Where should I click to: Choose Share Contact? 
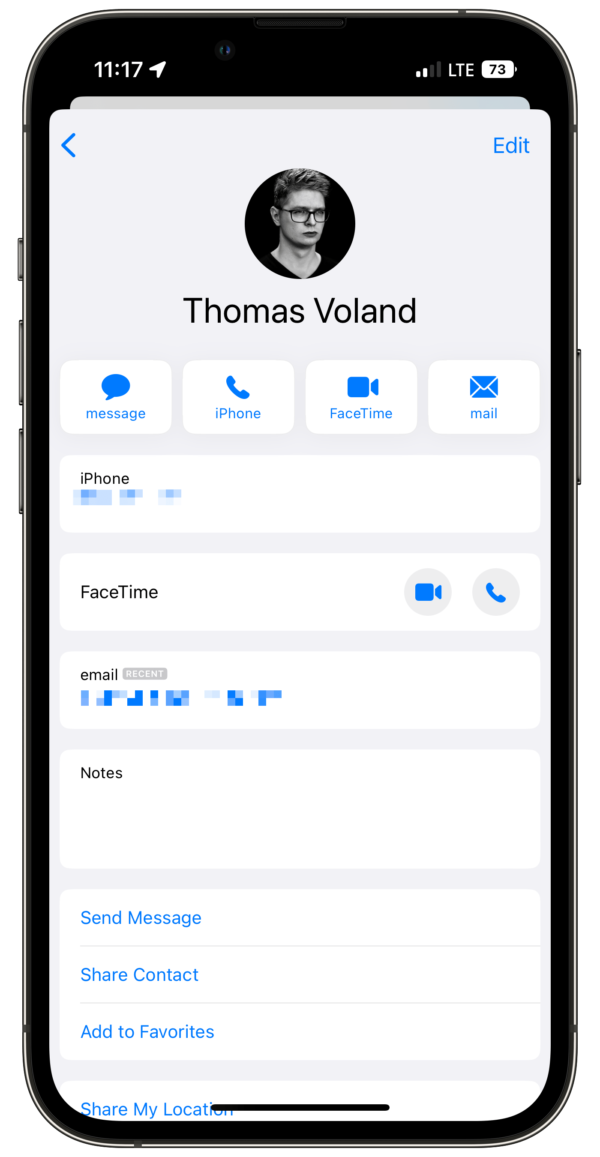click(140, 975)
